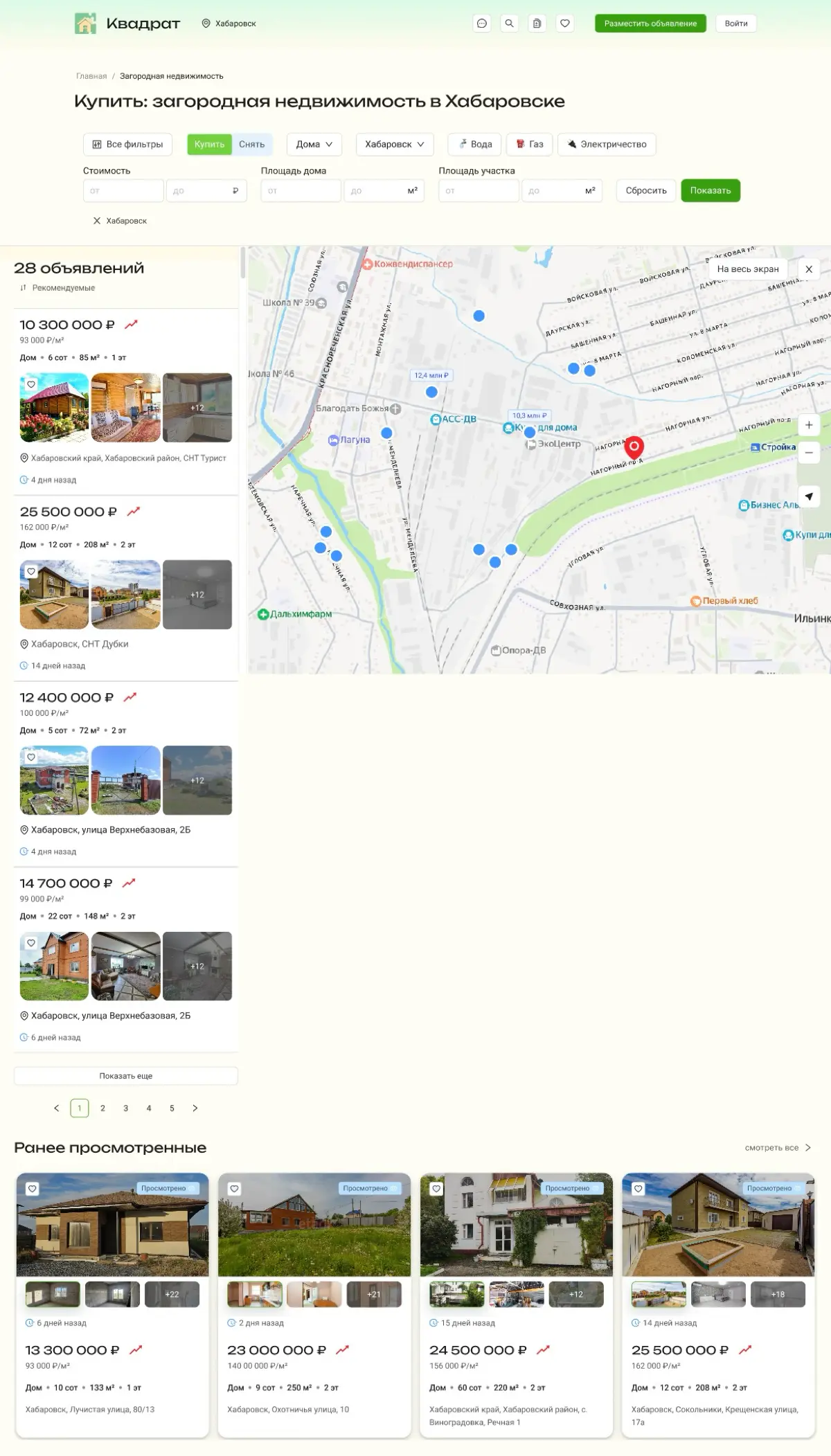Select the Электричество filter chip
Image resolution: width=831 pixels, height=1456 pixels.
(x=607, y=144)
